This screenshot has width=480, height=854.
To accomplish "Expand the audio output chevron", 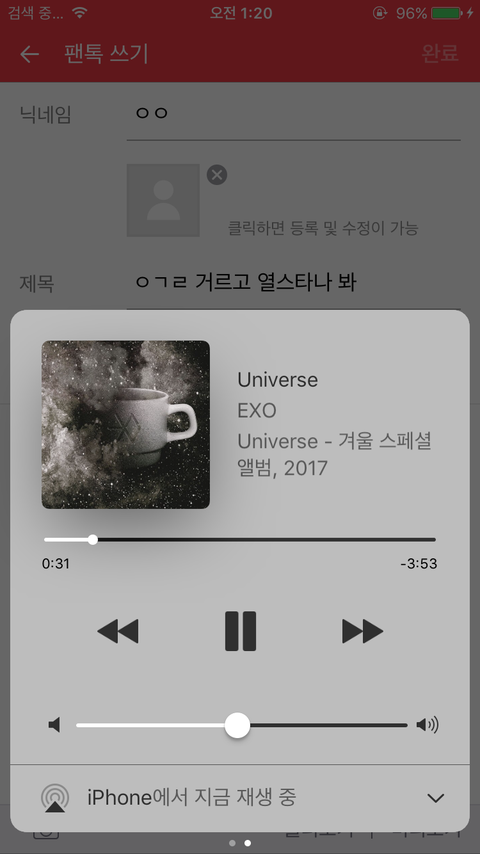I will (x=436, y=798).
